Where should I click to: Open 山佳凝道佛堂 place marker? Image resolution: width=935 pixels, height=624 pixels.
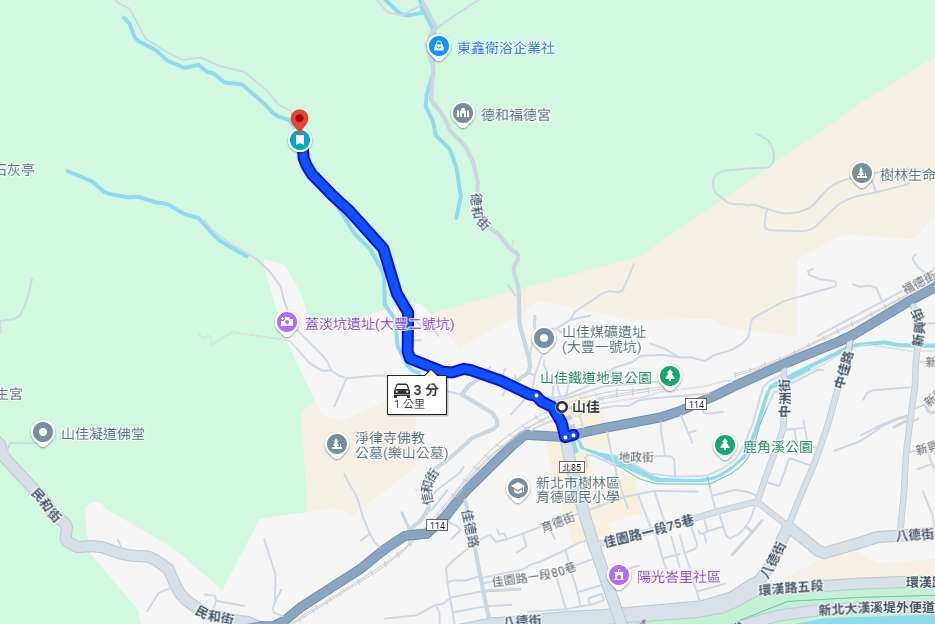[43, 433]
